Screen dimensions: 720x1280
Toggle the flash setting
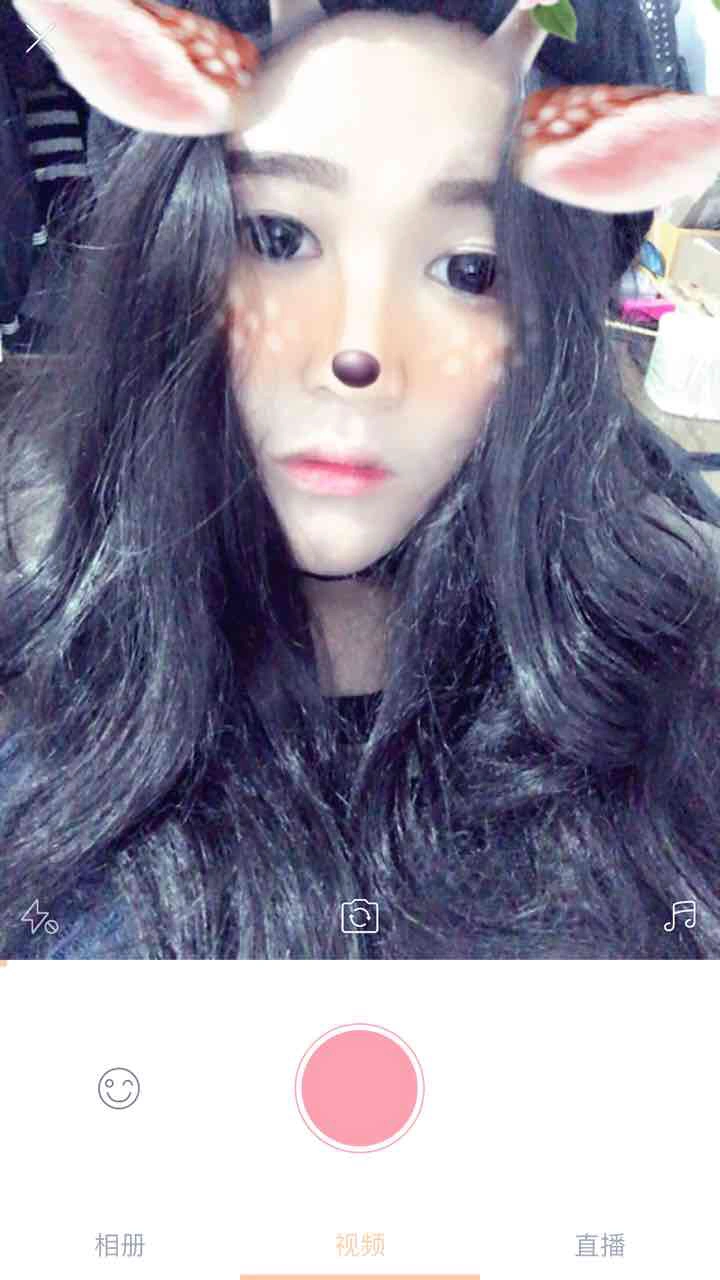[39, 916]
